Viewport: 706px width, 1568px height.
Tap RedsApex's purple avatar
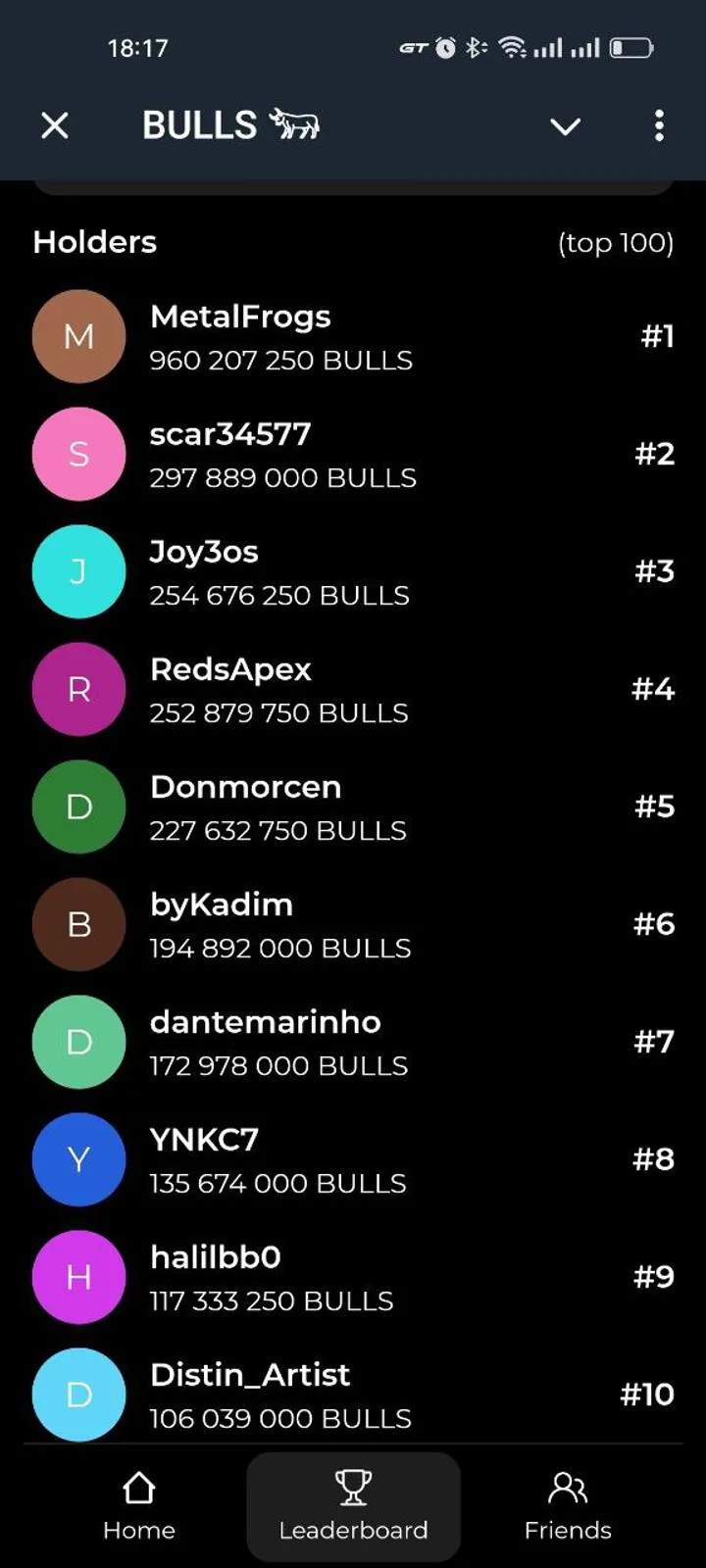click(78, 689)
